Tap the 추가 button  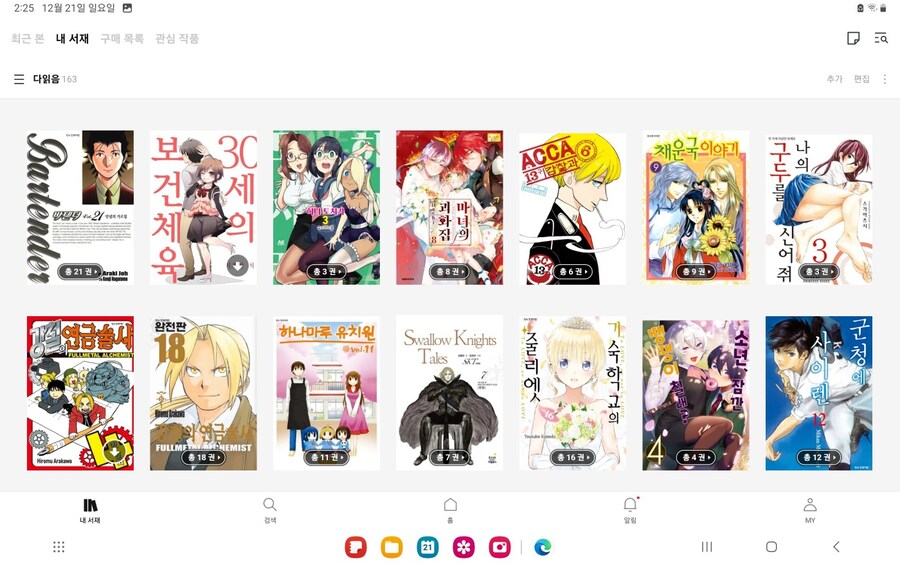point(834,79)
